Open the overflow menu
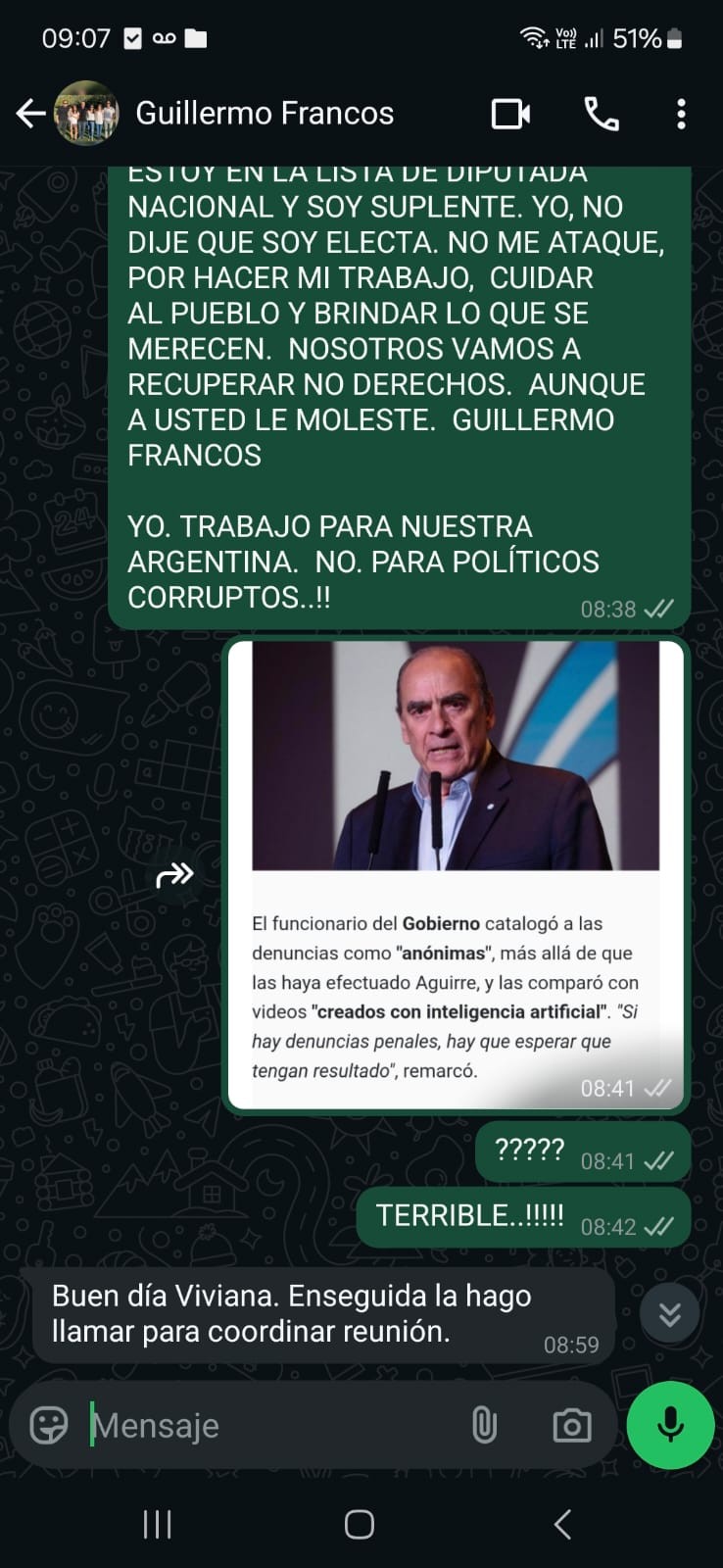Viewport: 723px width, 1568px height. (681, 114)
